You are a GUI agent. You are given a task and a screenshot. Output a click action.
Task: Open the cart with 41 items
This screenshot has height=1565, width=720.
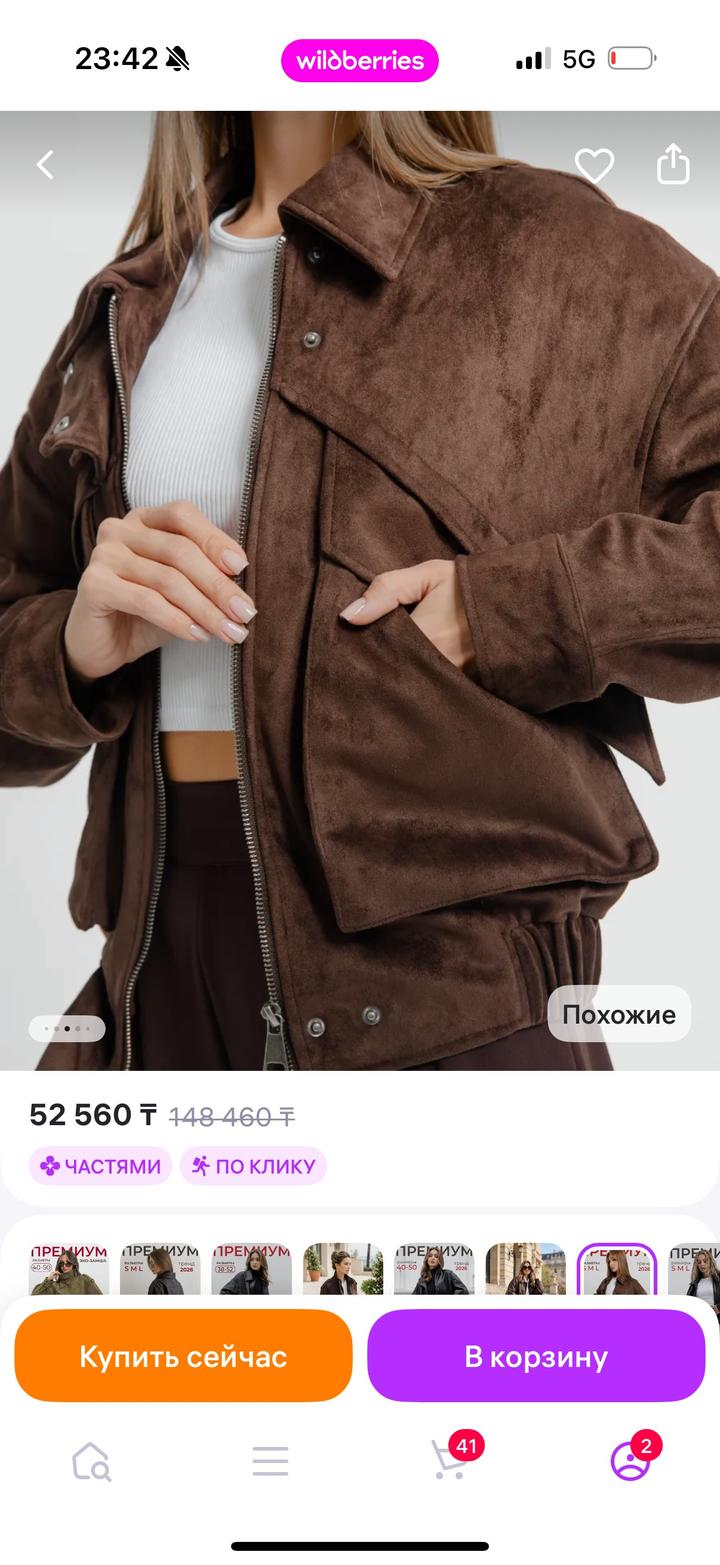click(449, 1460)
